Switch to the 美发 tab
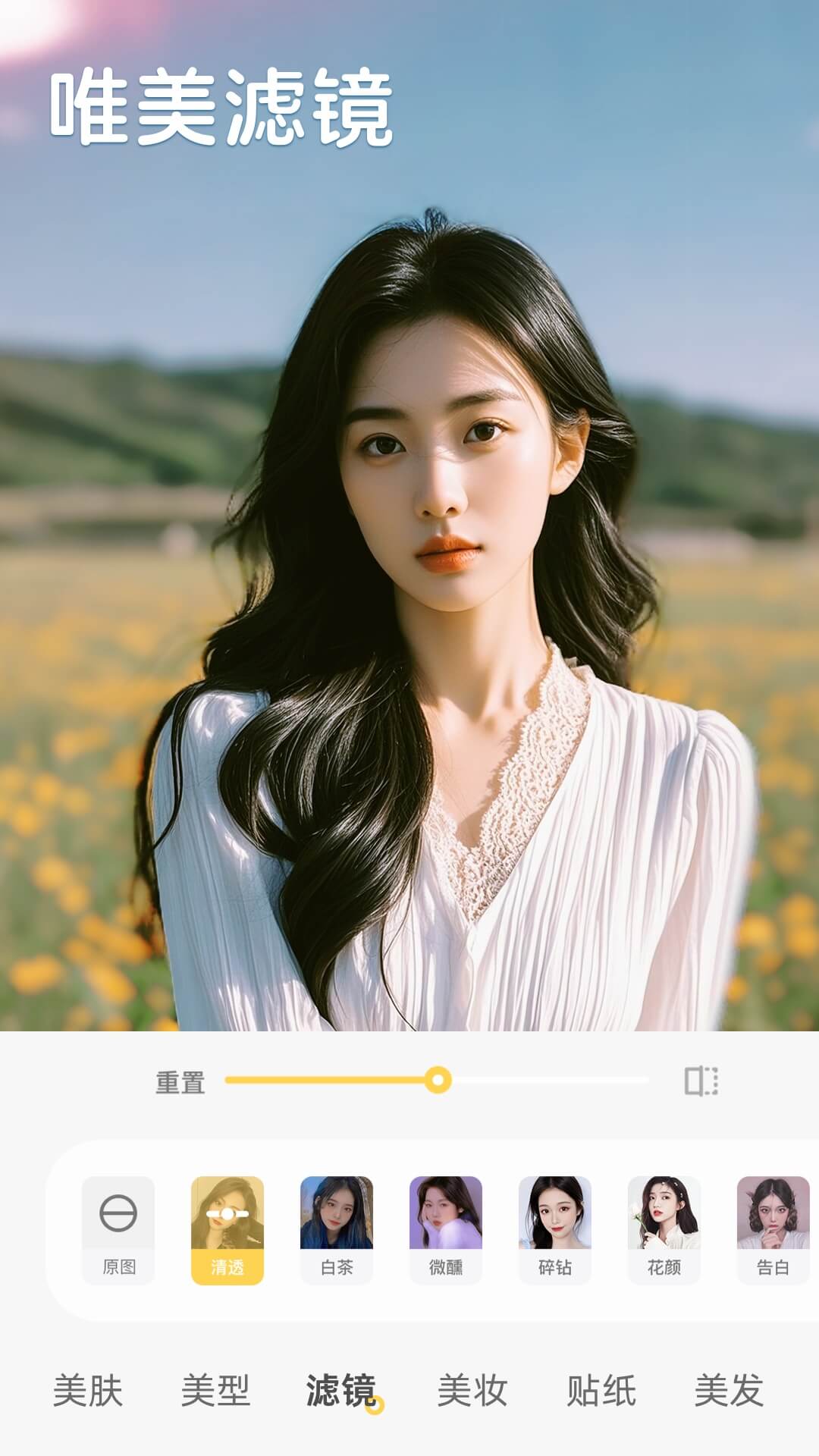Viewport: 819px width, 1456px height. 729,1391
